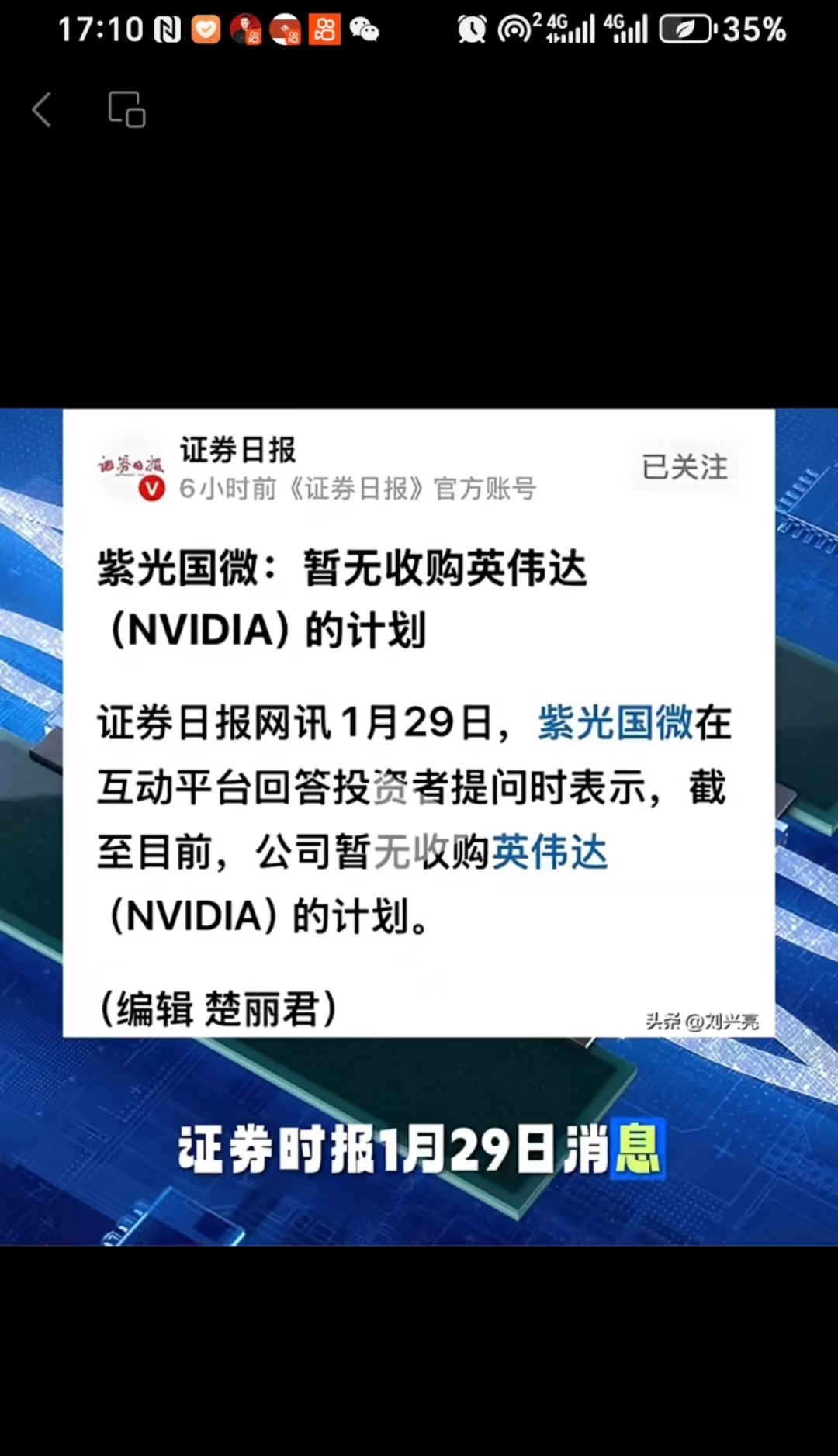This screenshot has height=1456, width=838.
Task: Open floating mini-window mode icon
Action: pyautogui.click(x=126, y=109)
